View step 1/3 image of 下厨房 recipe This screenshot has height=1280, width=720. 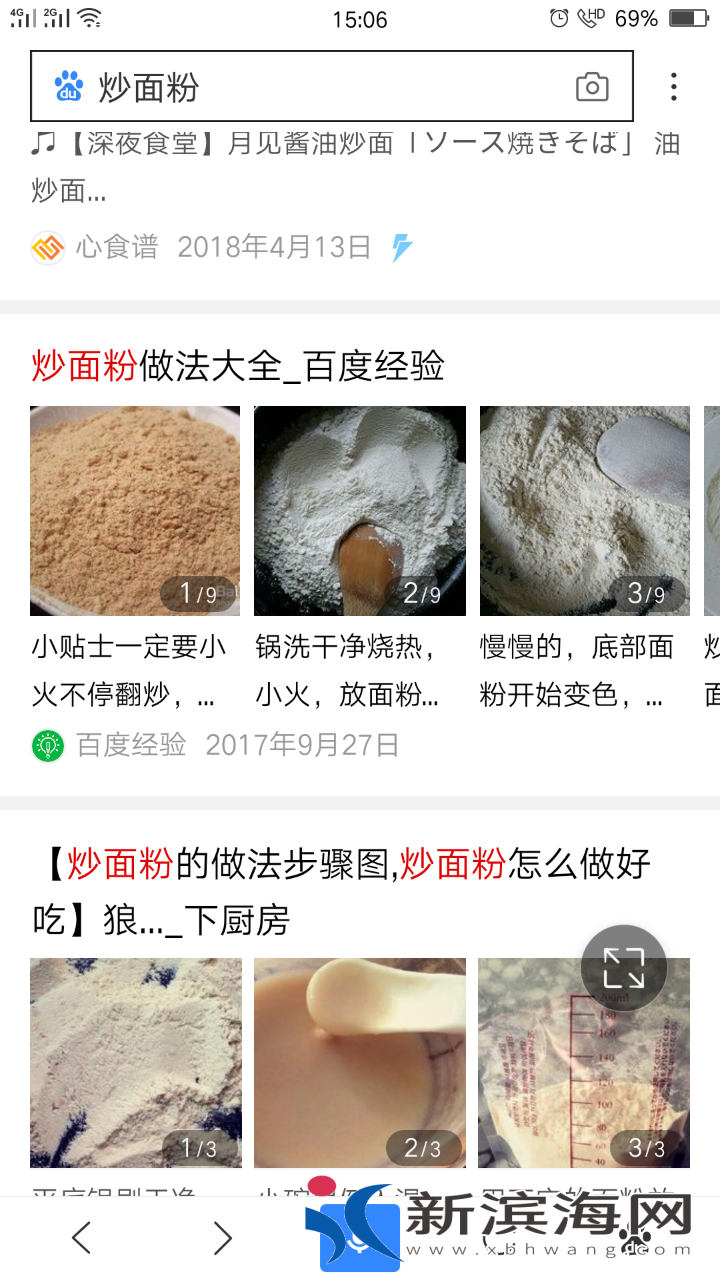(135, 1062)
